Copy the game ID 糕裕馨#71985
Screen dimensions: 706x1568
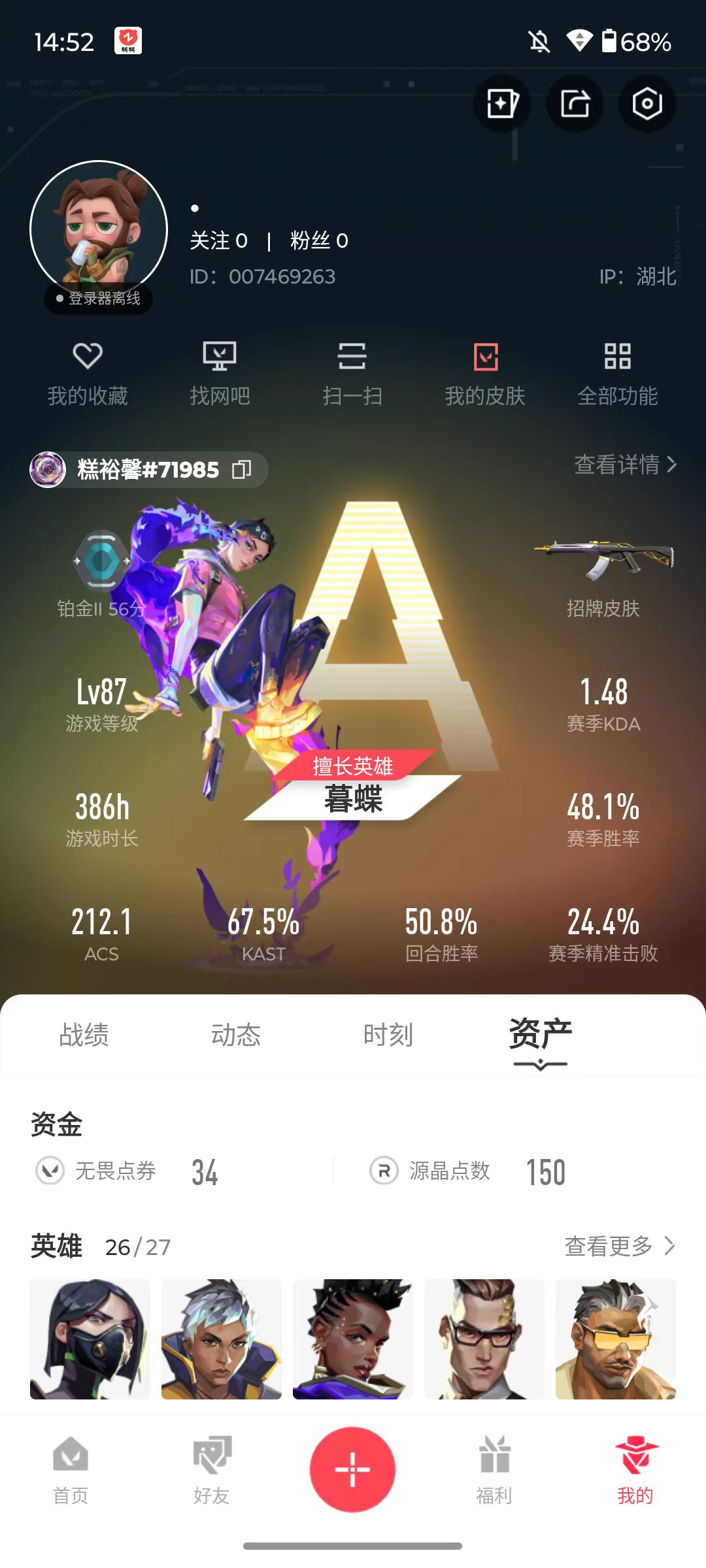[x=242, y=470]
